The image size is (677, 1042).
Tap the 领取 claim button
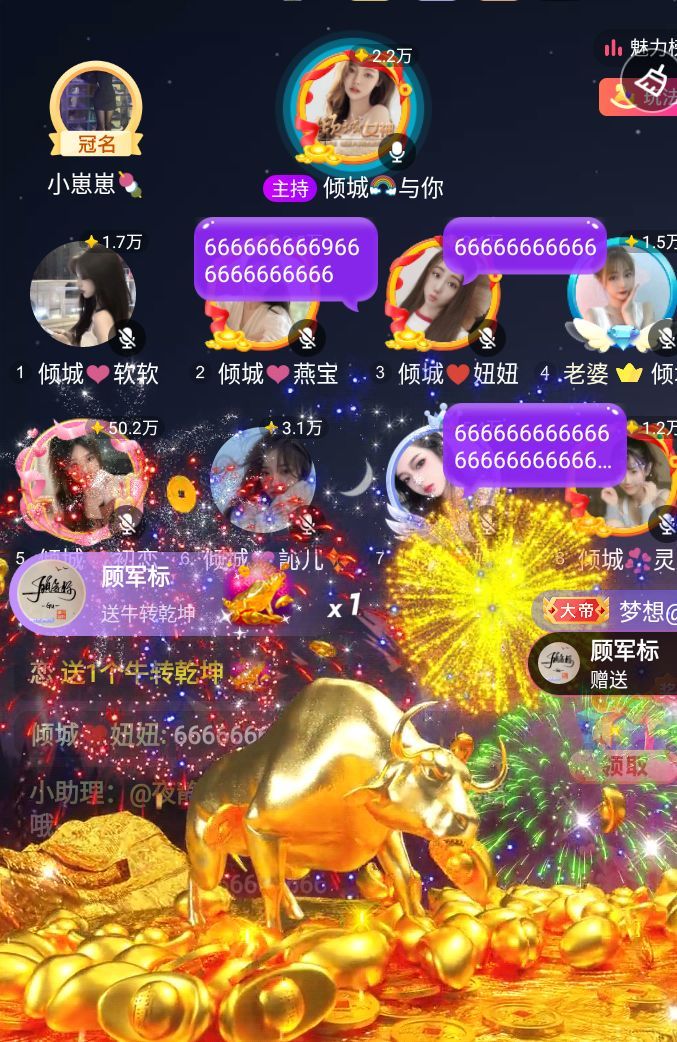tap(625, 766)
